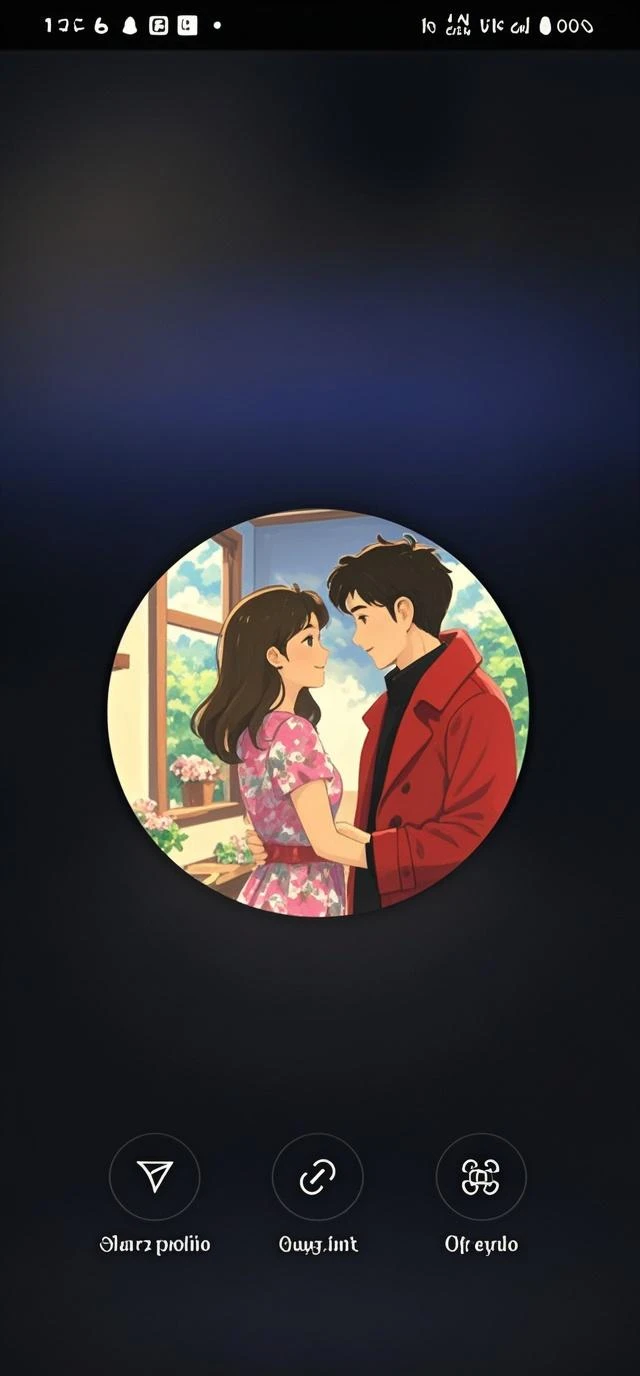640x1376 pixels.
Task: Open the QR code button
Action: (x=480, y=1177)
